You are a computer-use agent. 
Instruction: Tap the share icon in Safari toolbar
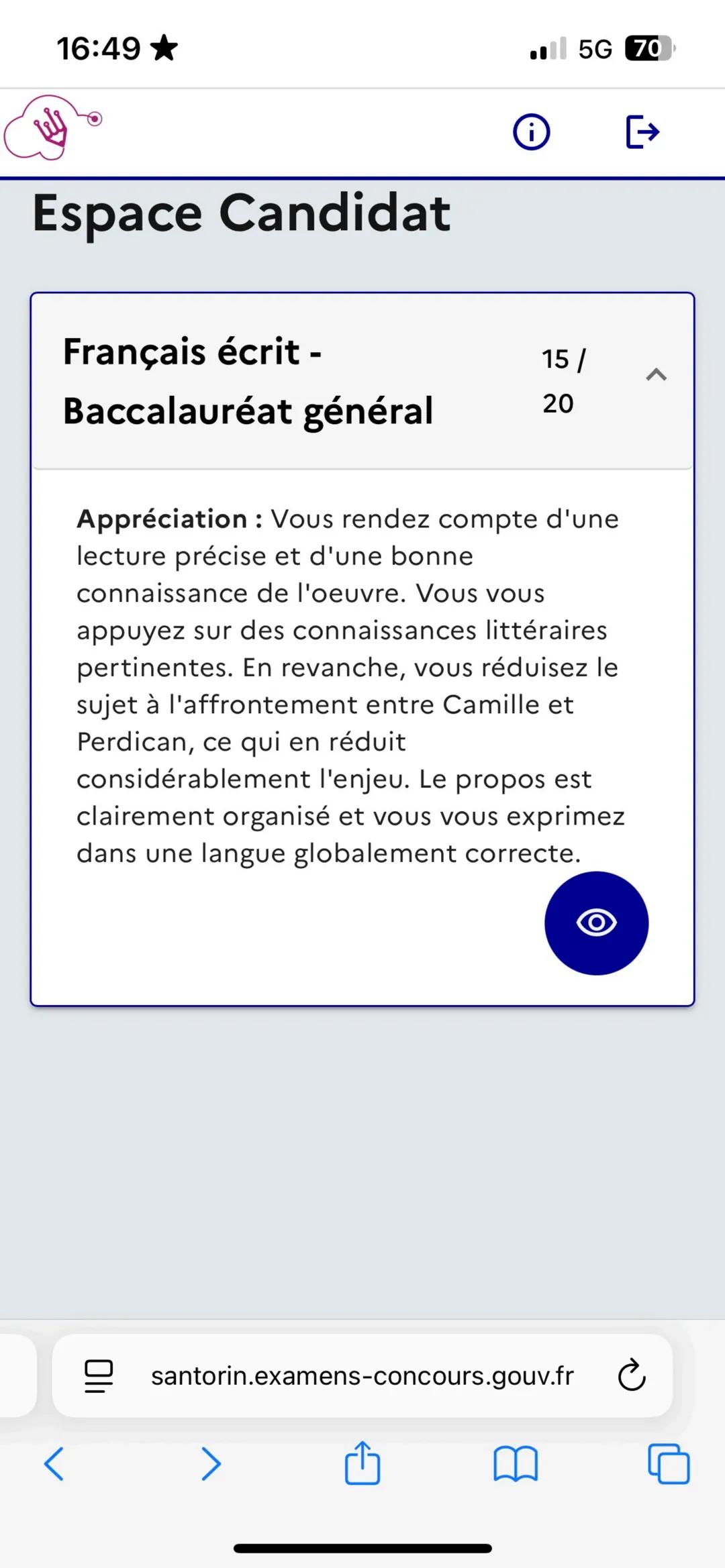(362, 1464)
